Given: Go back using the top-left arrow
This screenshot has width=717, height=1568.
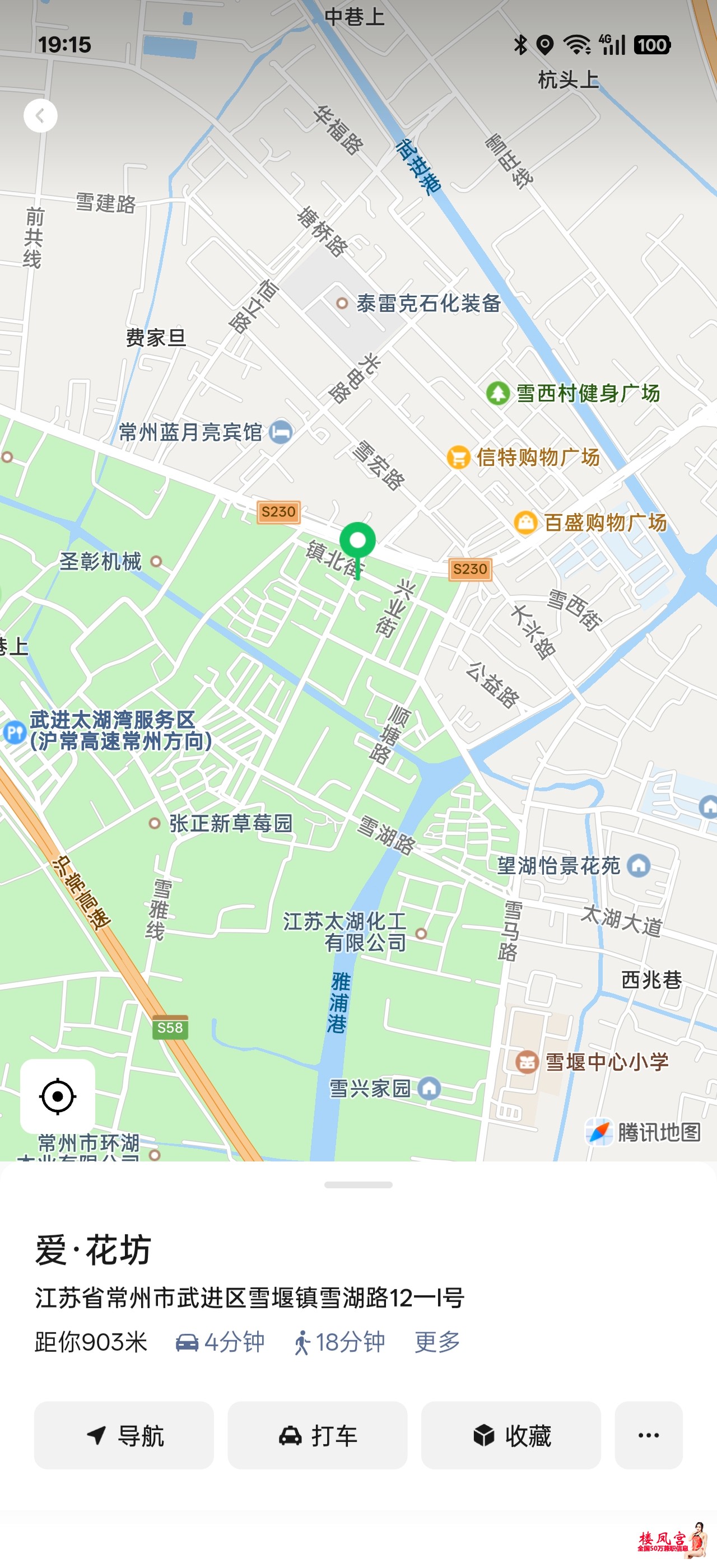Looking at the screenshot, I should tap(40, 116).
